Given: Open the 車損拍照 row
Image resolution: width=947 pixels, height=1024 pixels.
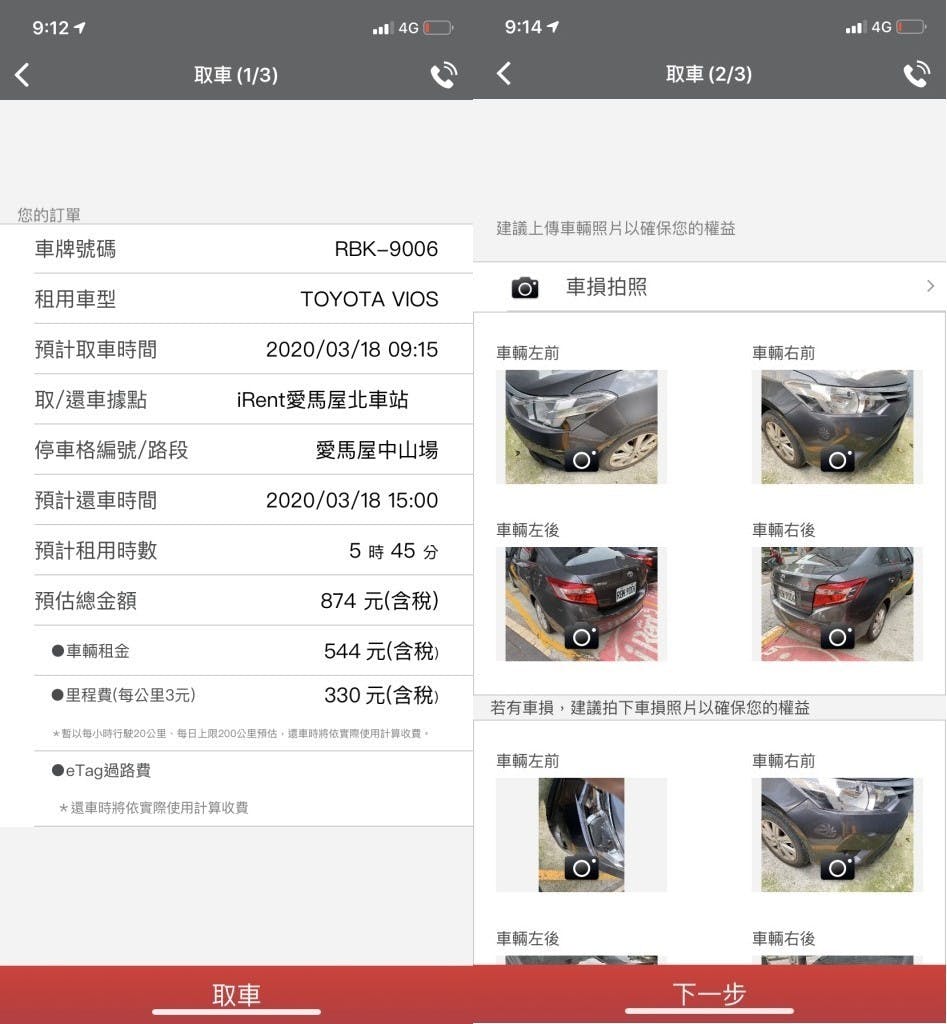Looking at the screenshot, I should coord(709,287).
